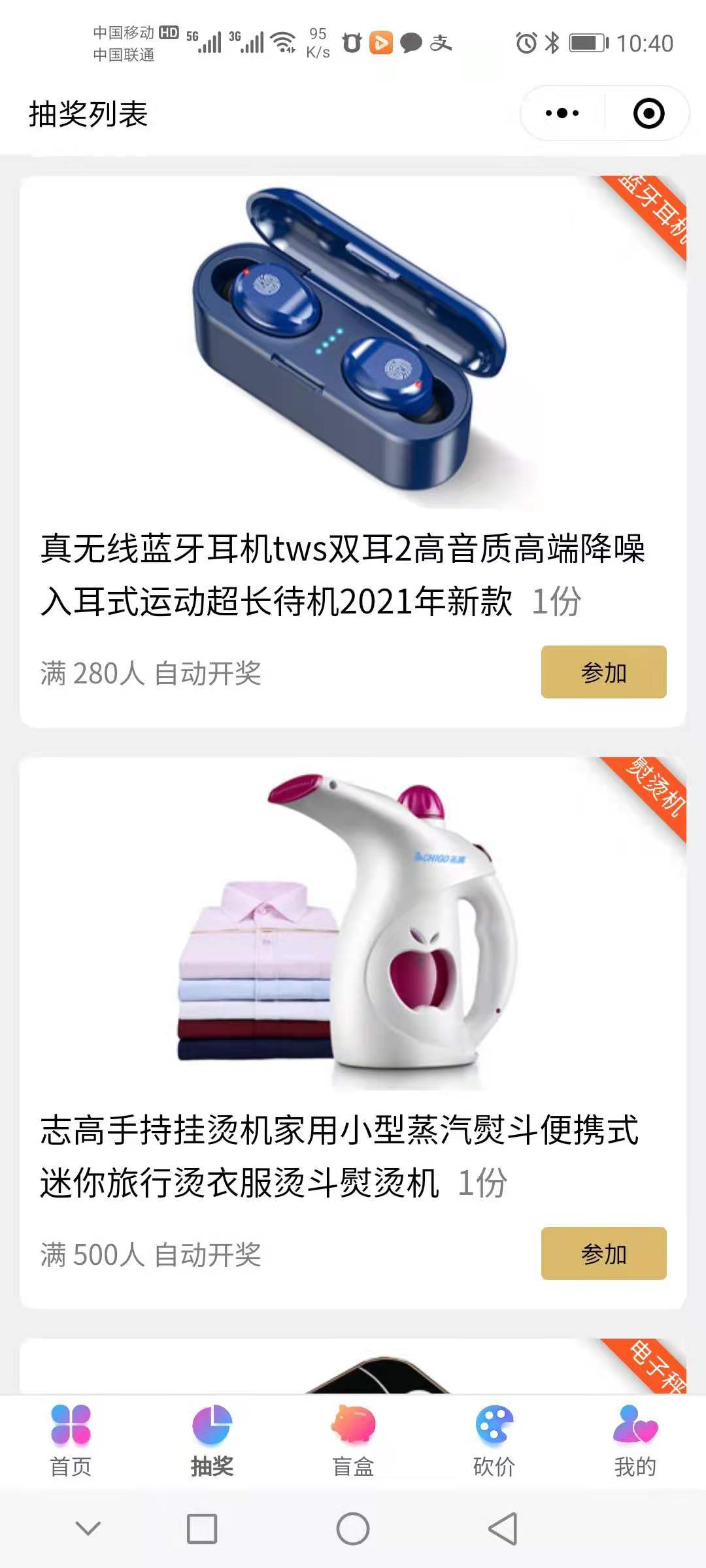
Task: Switch to the 首页 tab
Action: pyautogui.click(x=71, y=1442)
